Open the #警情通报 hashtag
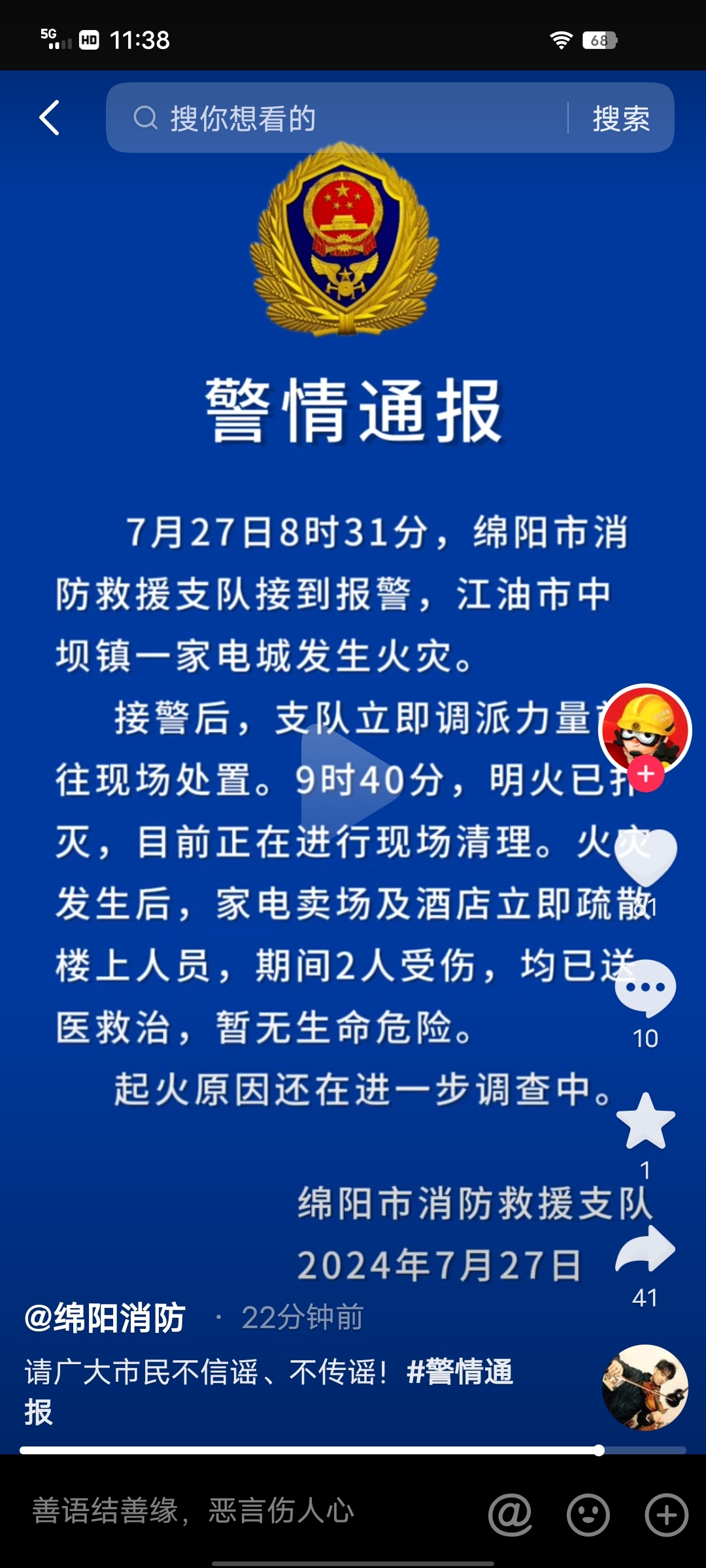706x1568 pixels. click(x=460, y=1371)
